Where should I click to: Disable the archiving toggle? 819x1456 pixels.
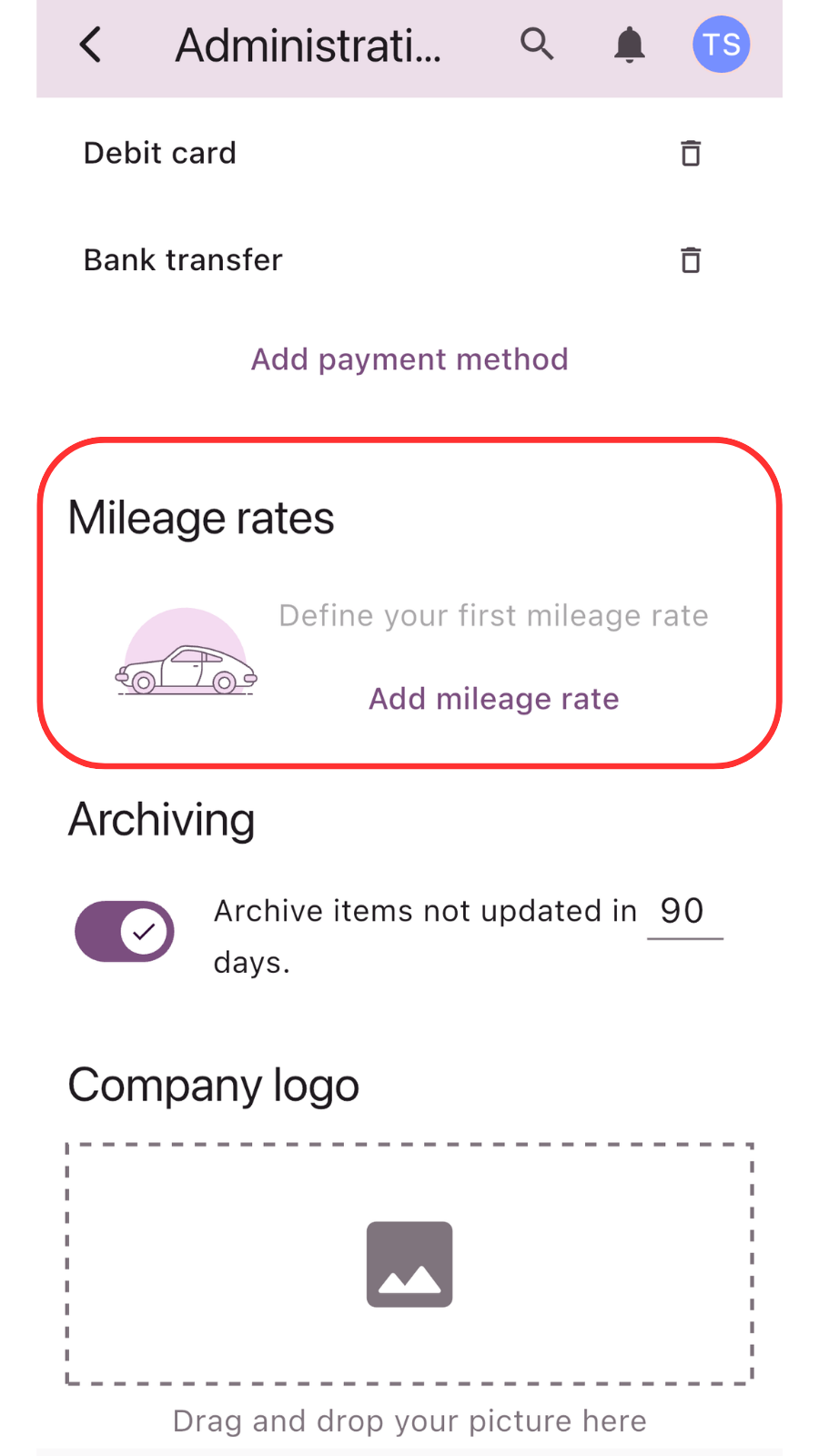tap(125, 931)
